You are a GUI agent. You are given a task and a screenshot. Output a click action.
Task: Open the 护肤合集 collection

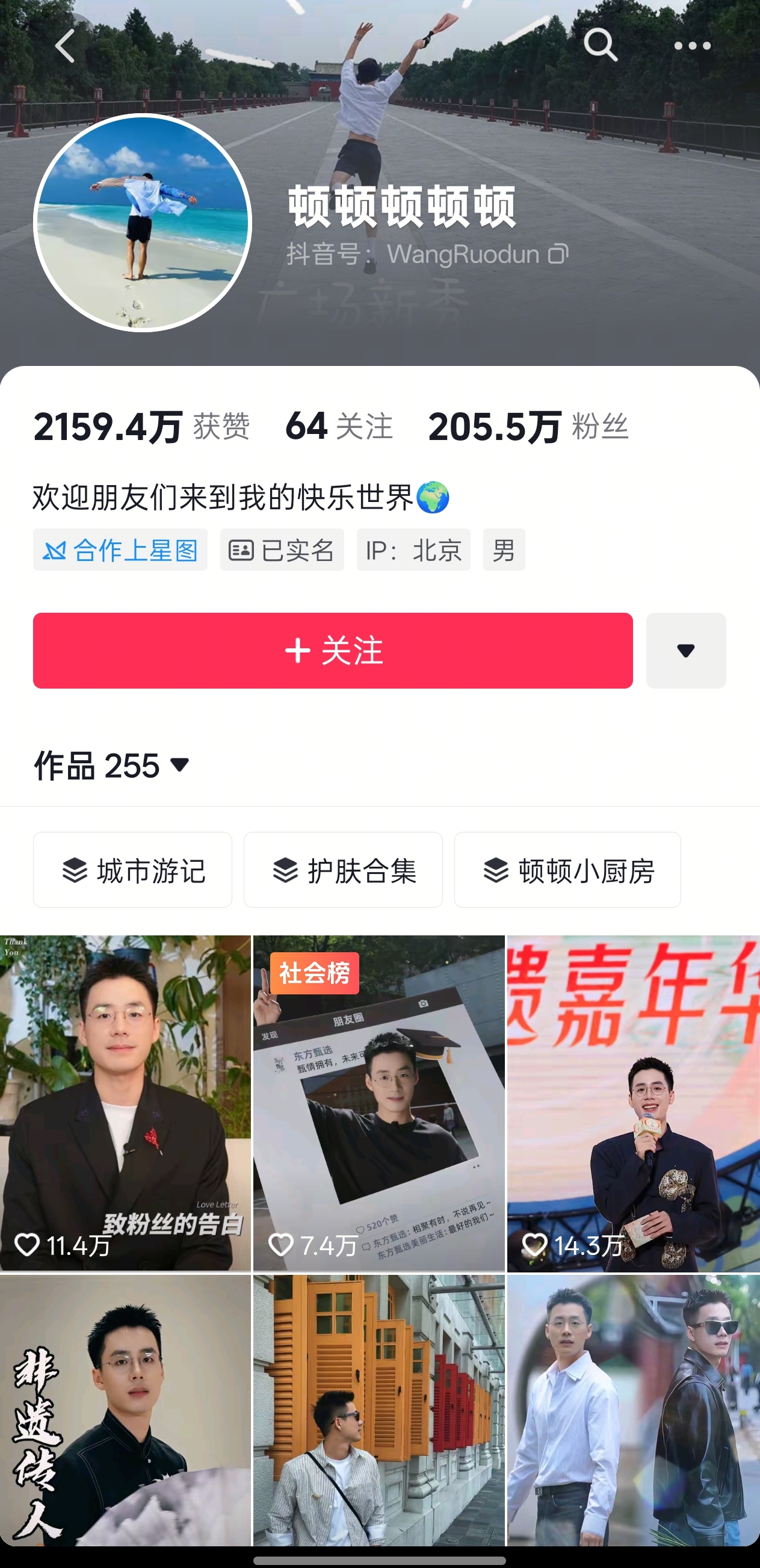tap(343, 870)
